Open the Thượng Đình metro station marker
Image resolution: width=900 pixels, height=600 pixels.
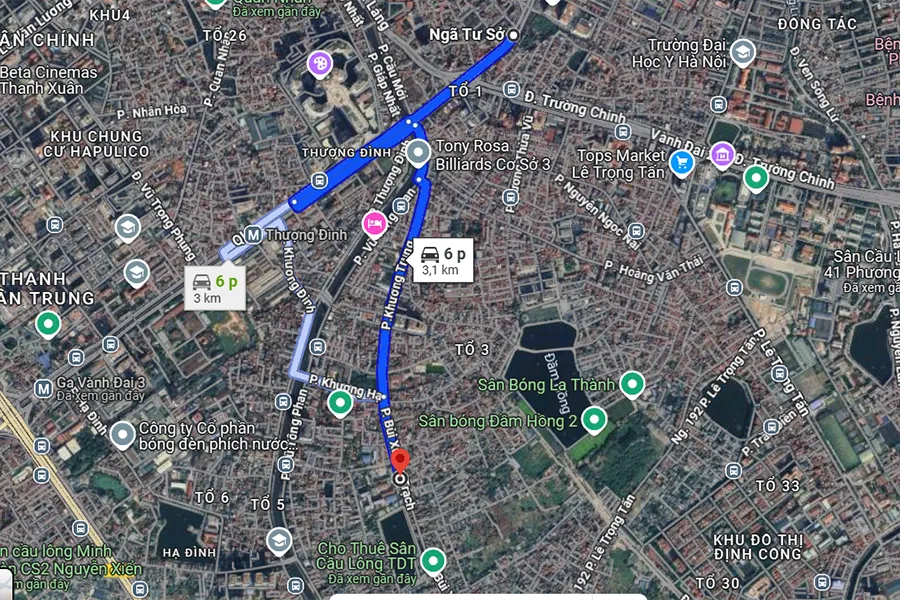point(254,234)
